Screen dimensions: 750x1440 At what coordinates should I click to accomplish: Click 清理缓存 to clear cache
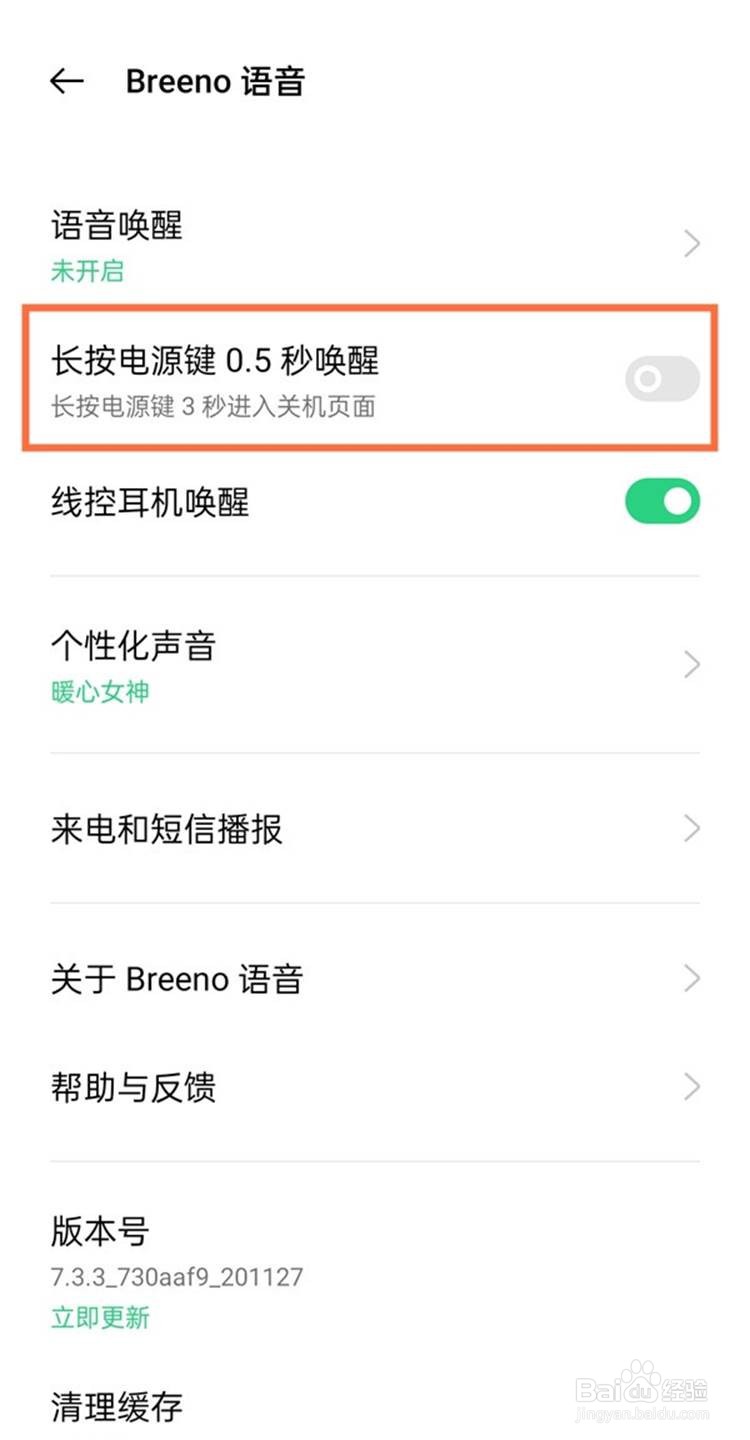117,1407
